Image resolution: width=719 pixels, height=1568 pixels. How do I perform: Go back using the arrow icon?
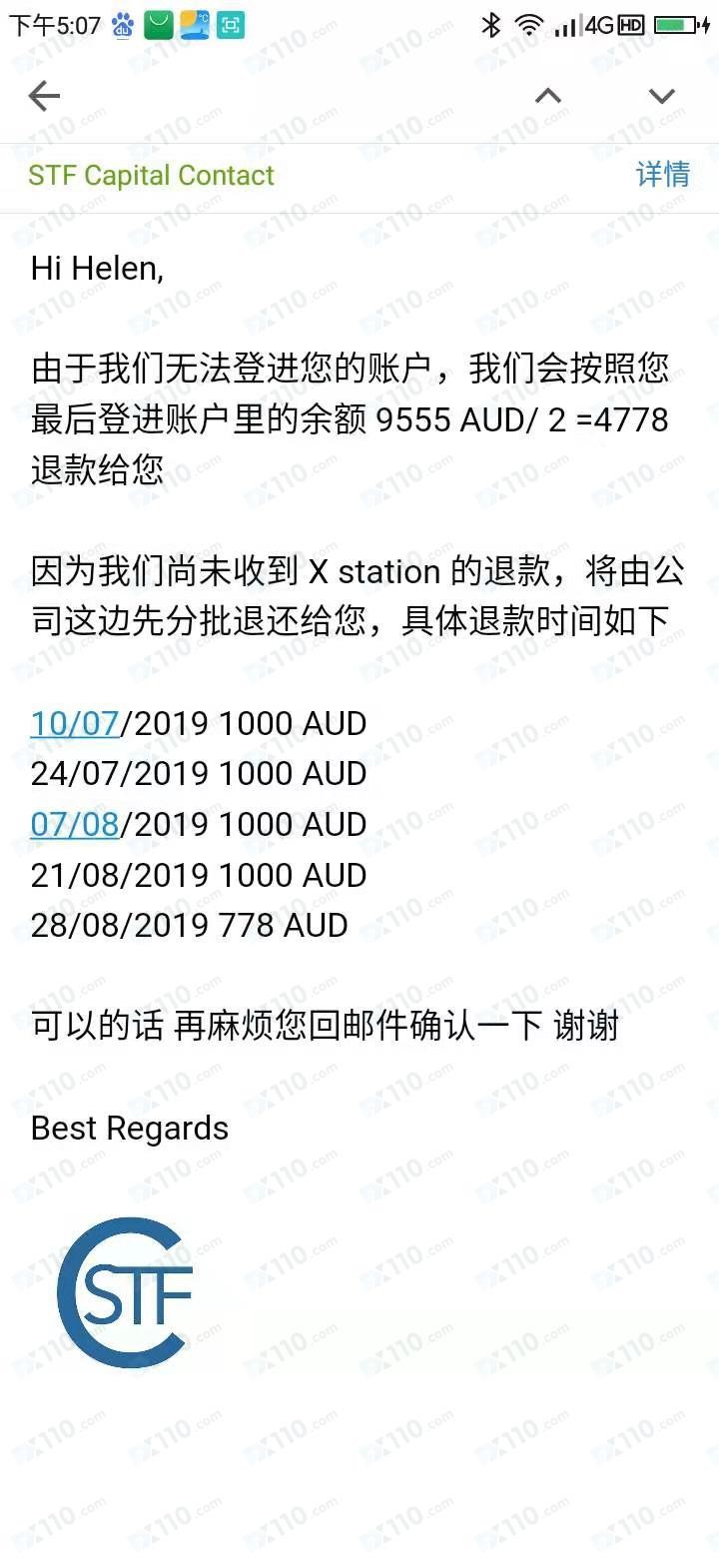45,96
